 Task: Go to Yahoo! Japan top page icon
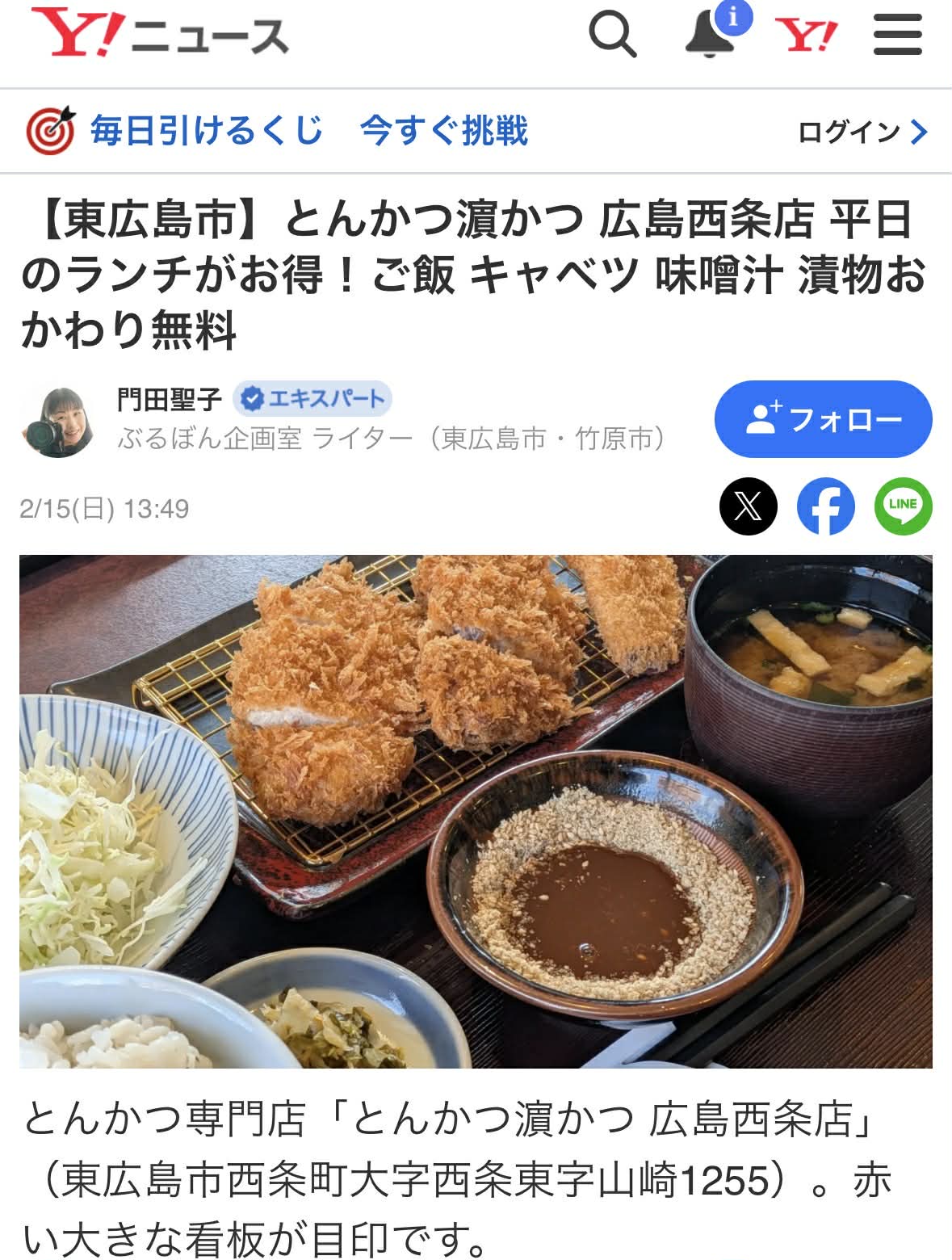(806, 36)
